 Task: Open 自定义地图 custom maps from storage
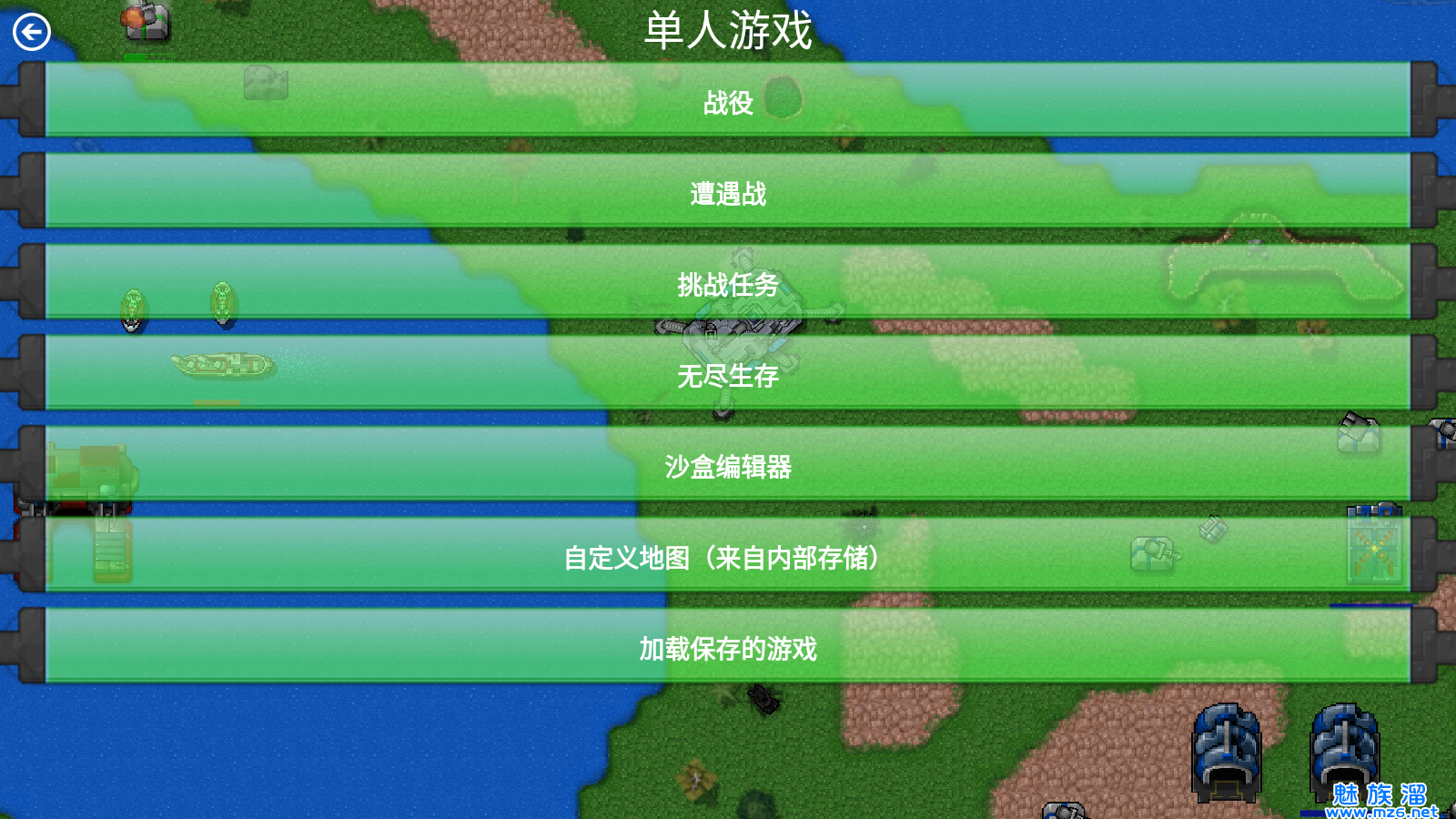click(x=728, y=556)
